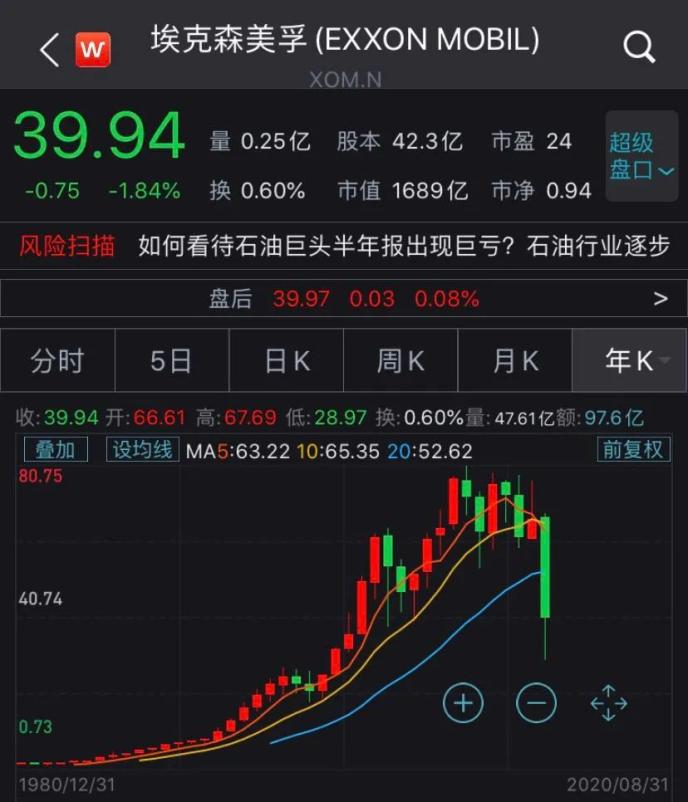Screen dimensions: 688x802
Task: Go back using the arrow icon
Action: [x=49, y=49]
